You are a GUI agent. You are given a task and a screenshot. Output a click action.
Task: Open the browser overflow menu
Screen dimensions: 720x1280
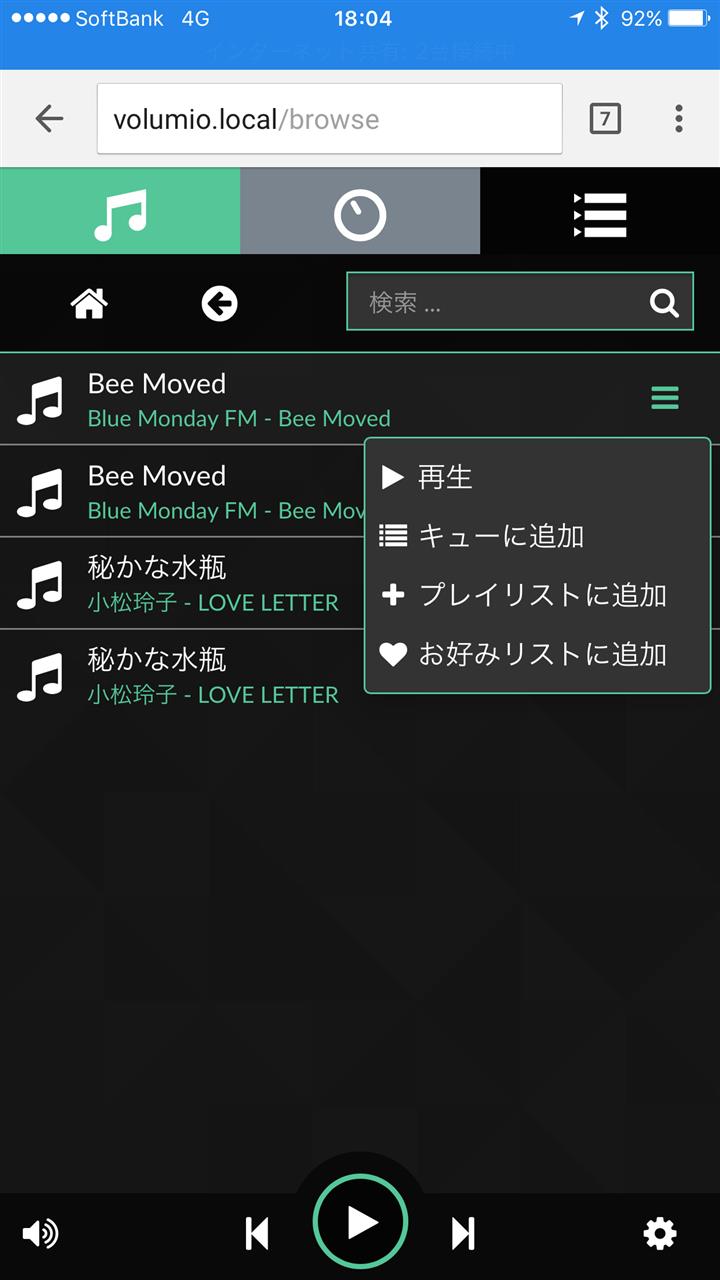[679, 119]
